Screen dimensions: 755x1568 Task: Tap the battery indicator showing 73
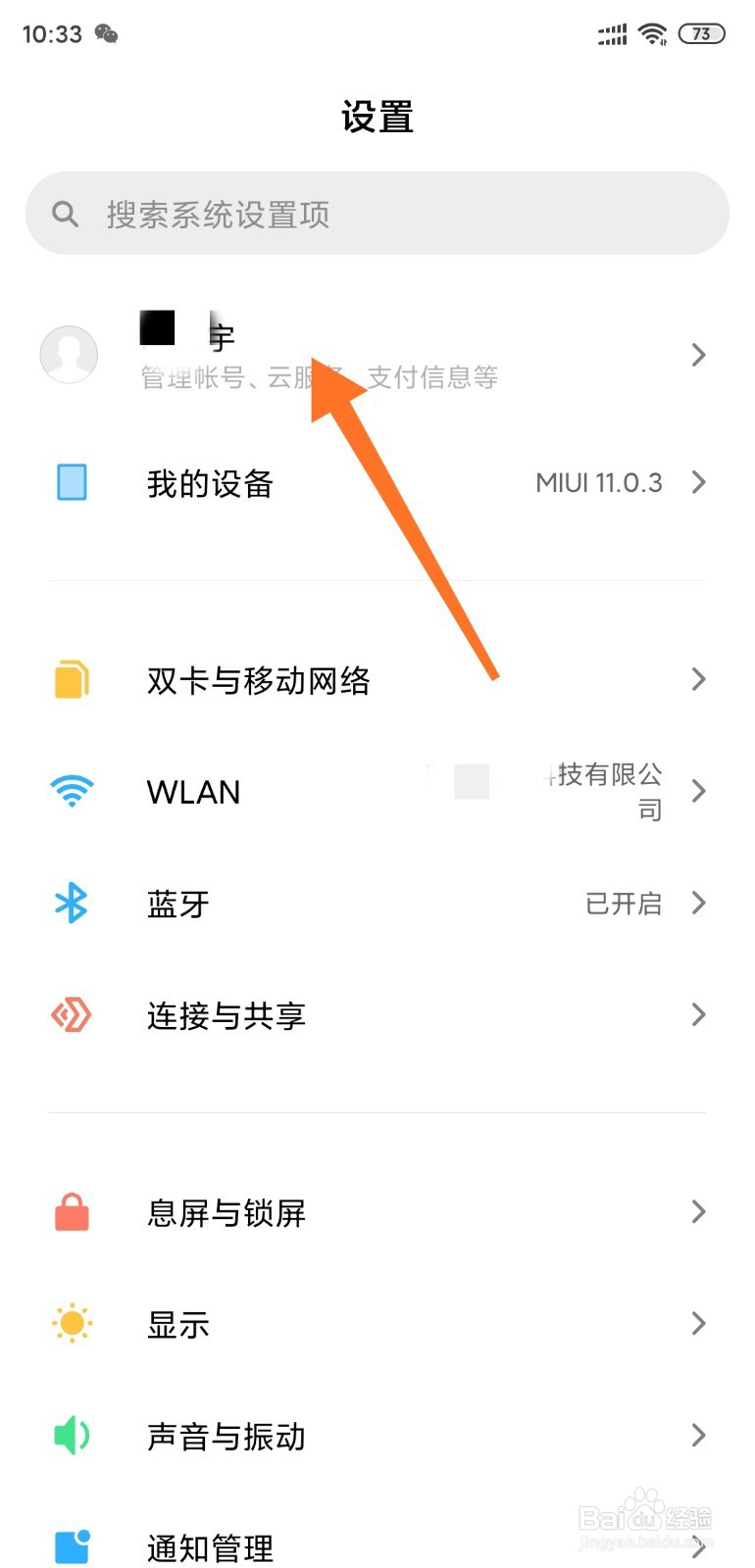click(702, 33)
